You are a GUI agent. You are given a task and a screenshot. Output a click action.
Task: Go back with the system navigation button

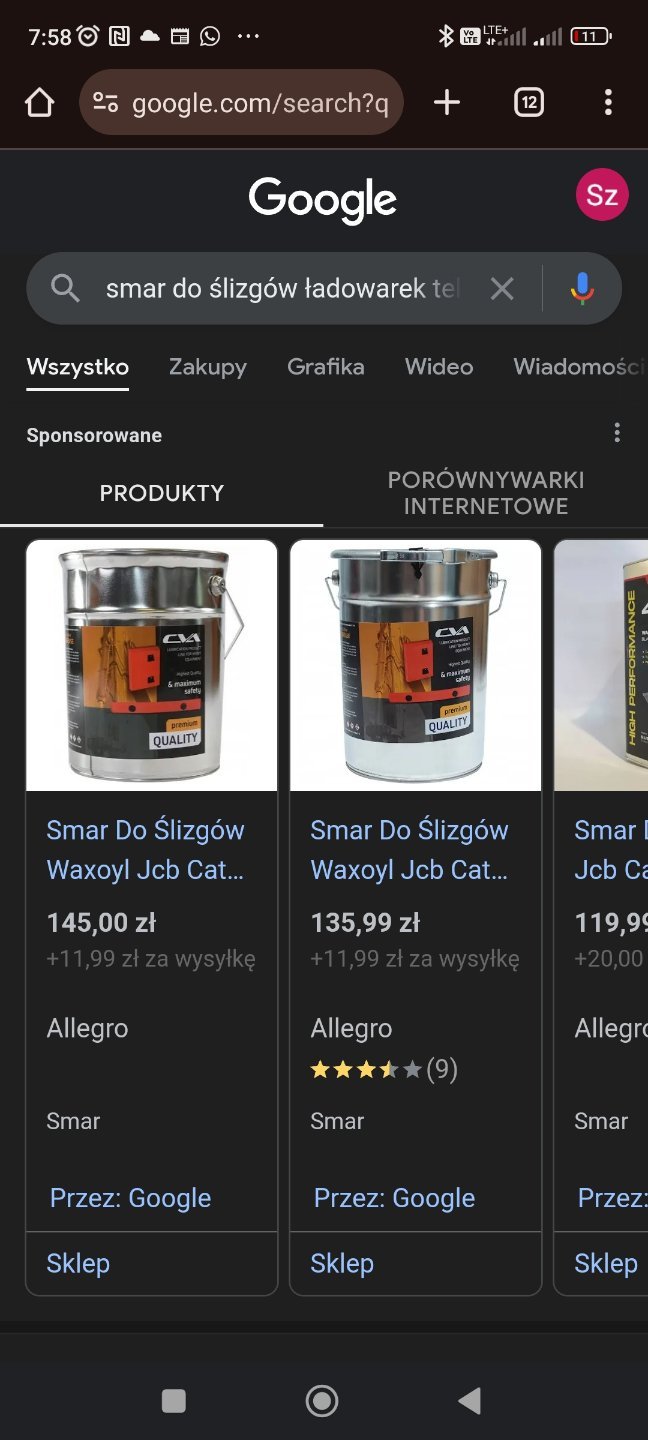469,1401
